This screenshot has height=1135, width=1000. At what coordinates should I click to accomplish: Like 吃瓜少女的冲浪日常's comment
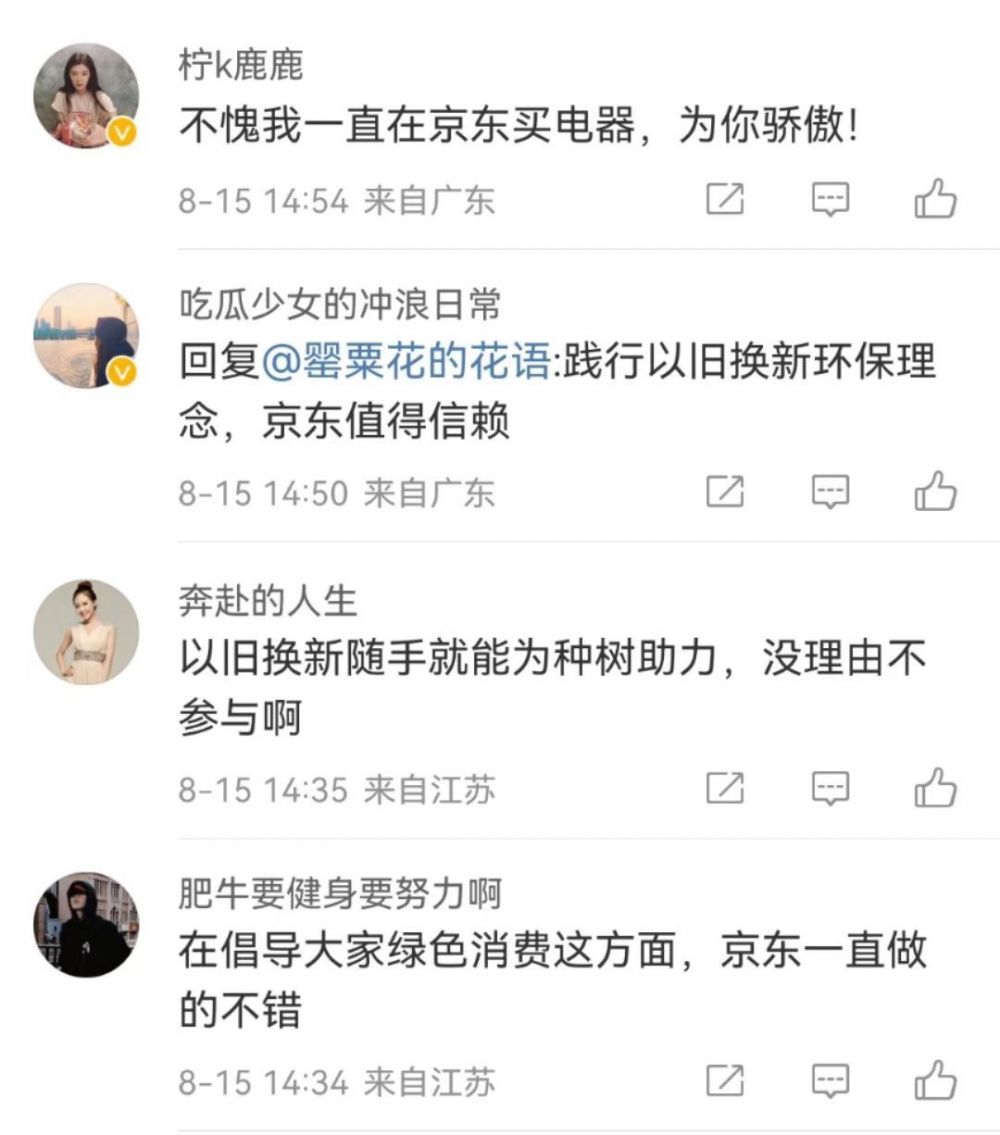[x=935, y=491]
